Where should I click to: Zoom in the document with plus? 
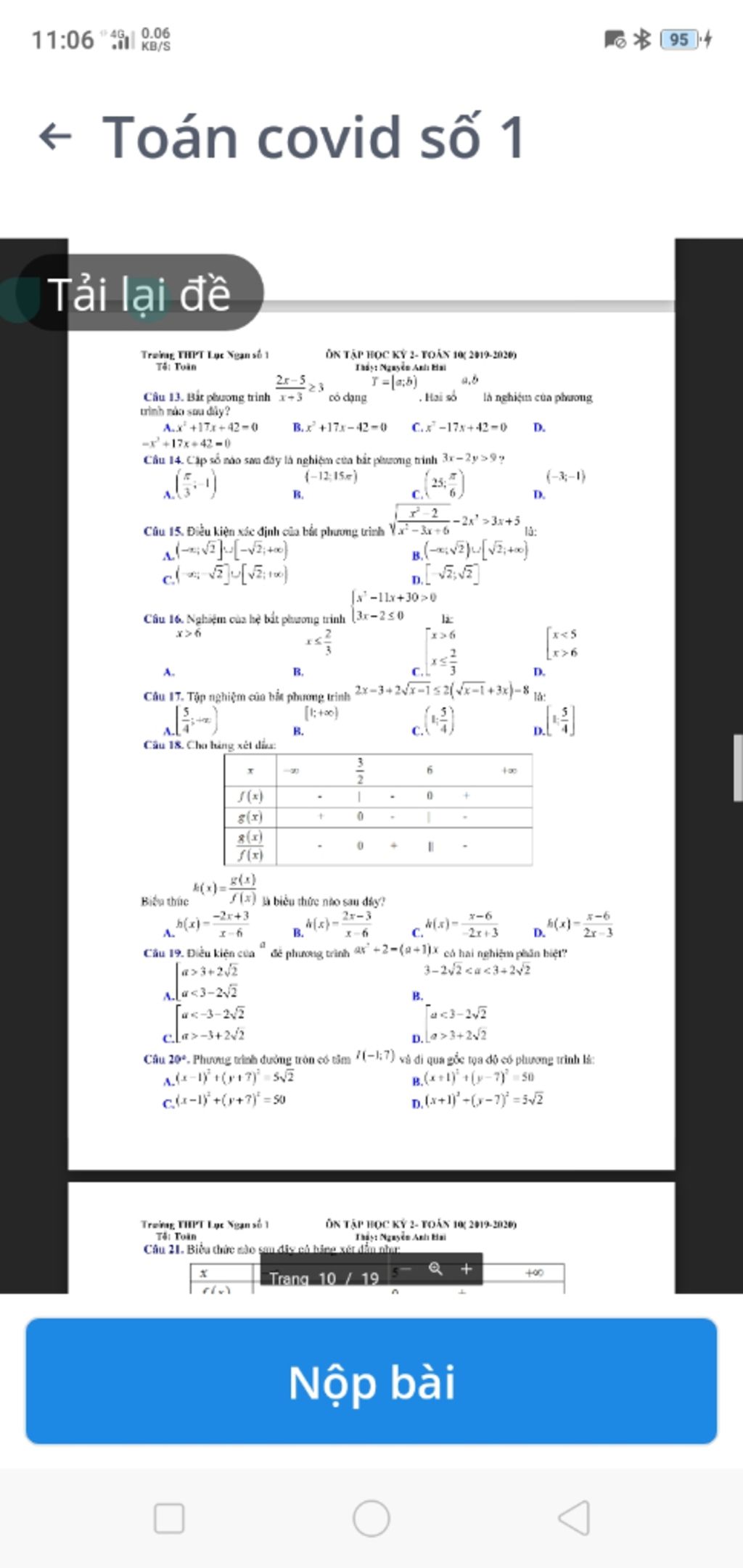tap(466, 1268)
